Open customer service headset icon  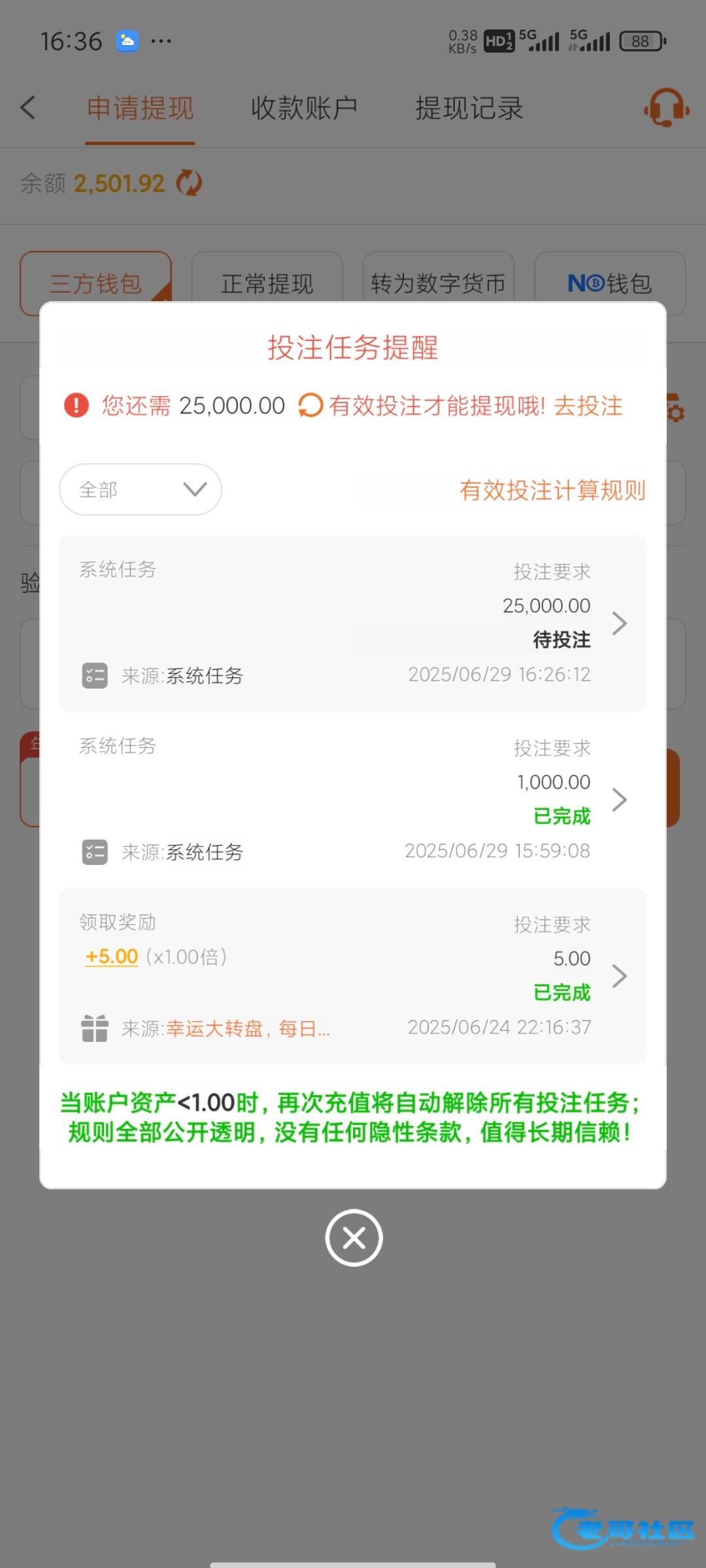(x=666, y=108)
